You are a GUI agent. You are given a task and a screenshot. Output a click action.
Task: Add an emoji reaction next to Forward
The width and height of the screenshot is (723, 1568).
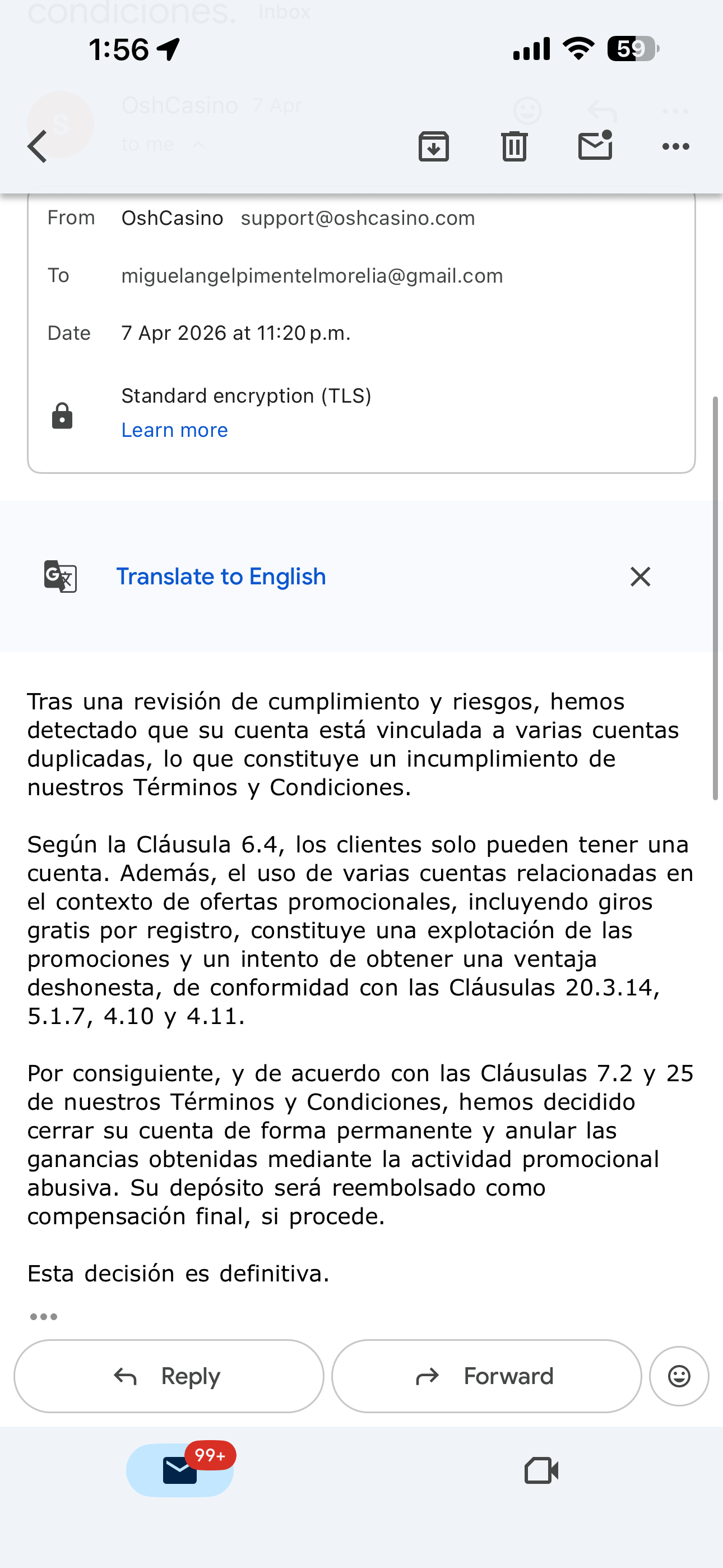tap(679, 1376)
